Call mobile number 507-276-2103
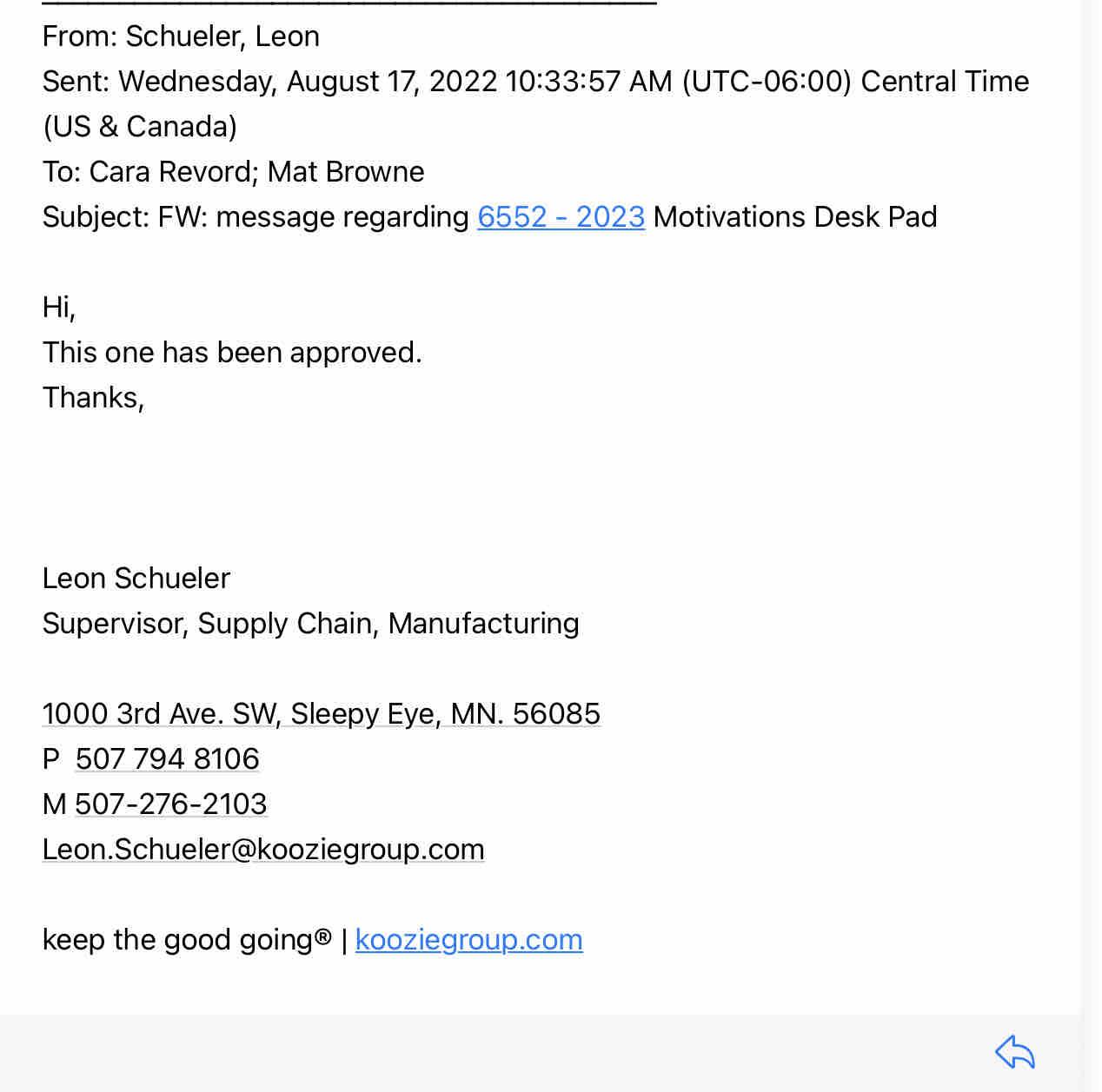Viewport: 1102px width, 1092px height. point(170,804)
